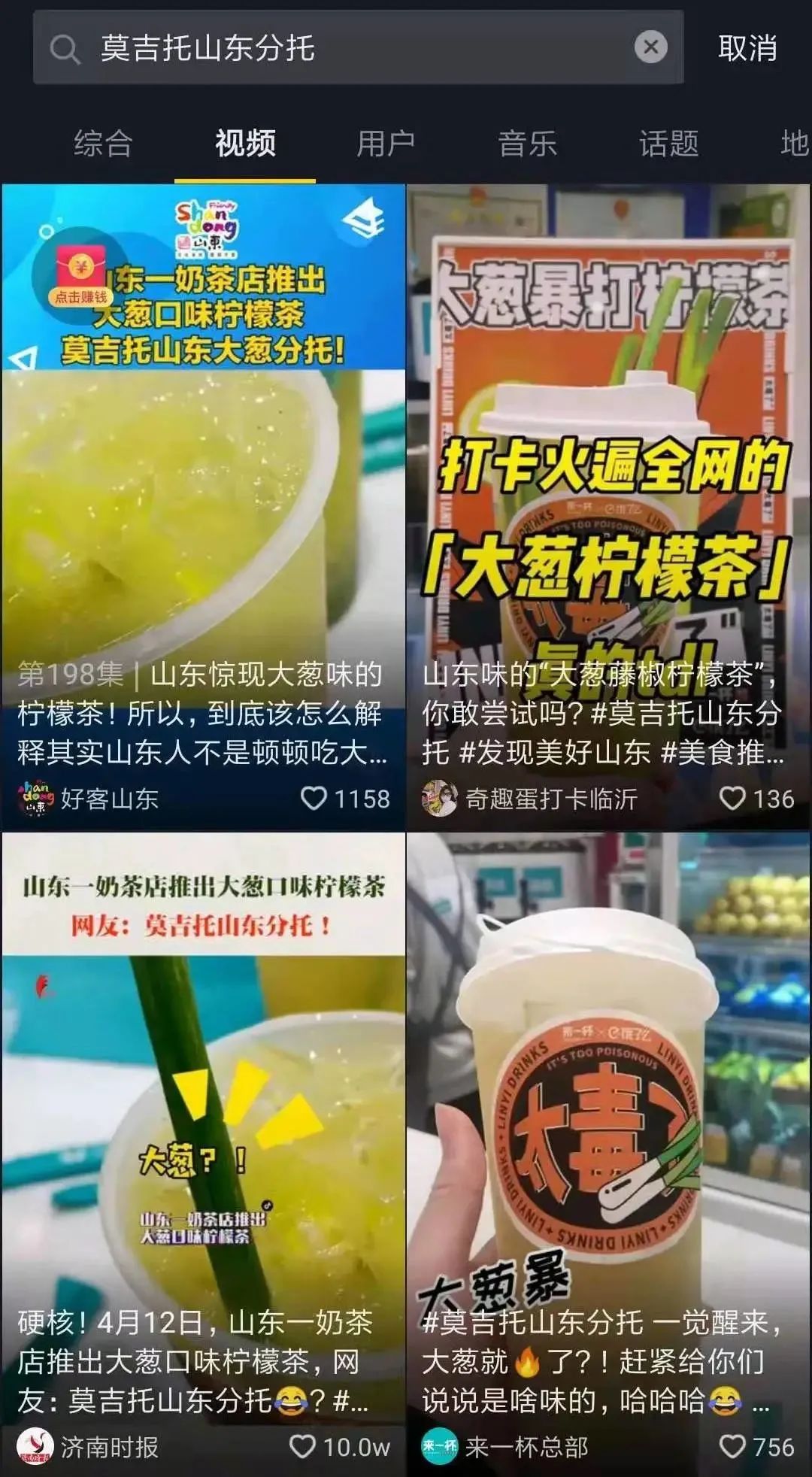Open the 来一杯总部 video about 大葱暴
The width and height of the screenshot is (812, 1477).
click(608, 1128)
